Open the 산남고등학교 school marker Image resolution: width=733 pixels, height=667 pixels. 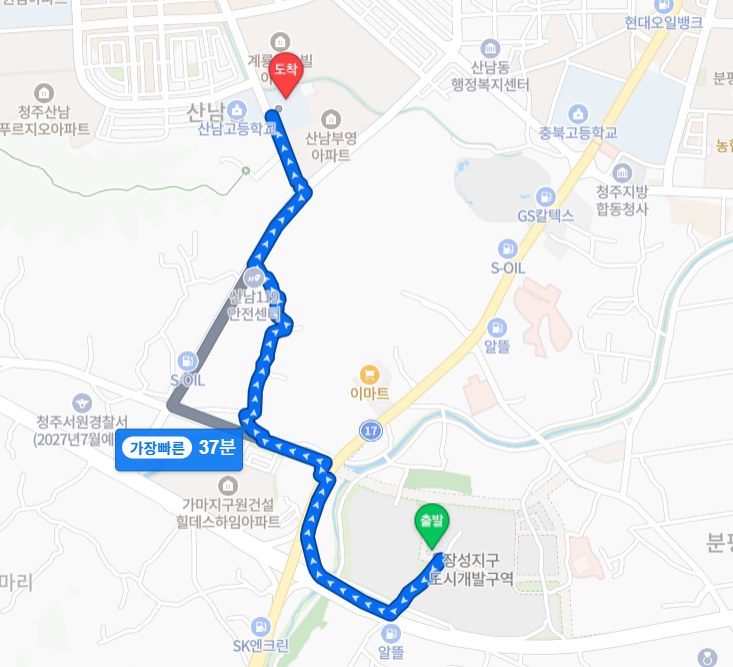coord(237,109)
